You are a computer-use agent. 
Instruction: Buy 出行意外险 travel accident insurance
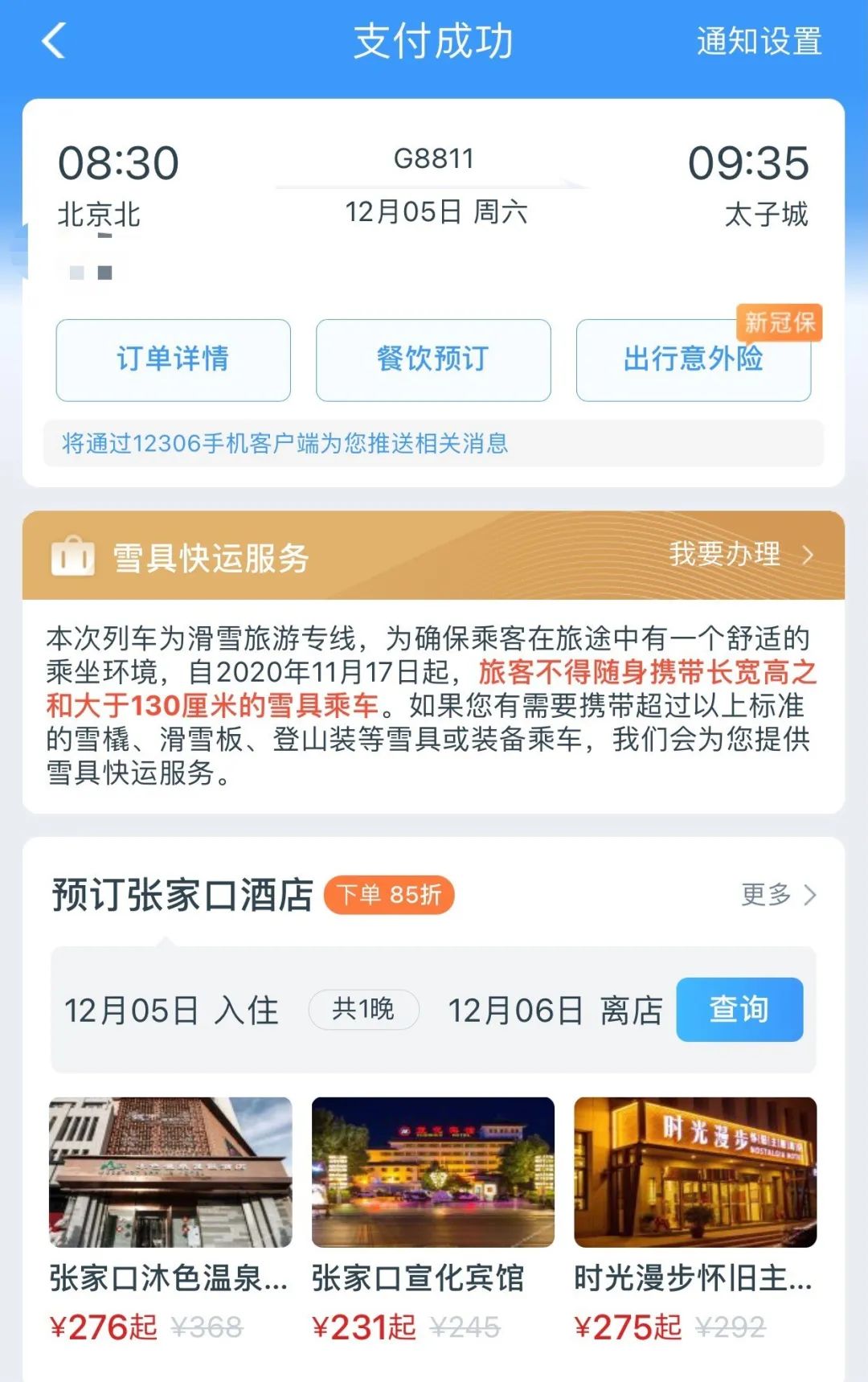coord(693,359)
